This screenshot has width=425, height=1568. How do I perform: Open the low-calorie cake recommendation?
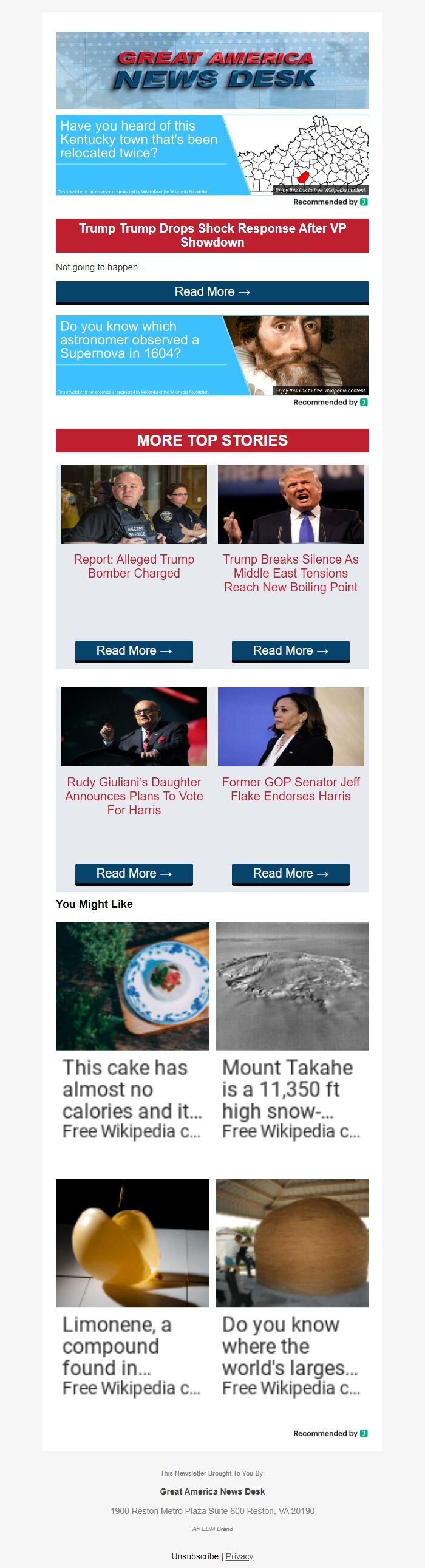(x=132, y=1089)
